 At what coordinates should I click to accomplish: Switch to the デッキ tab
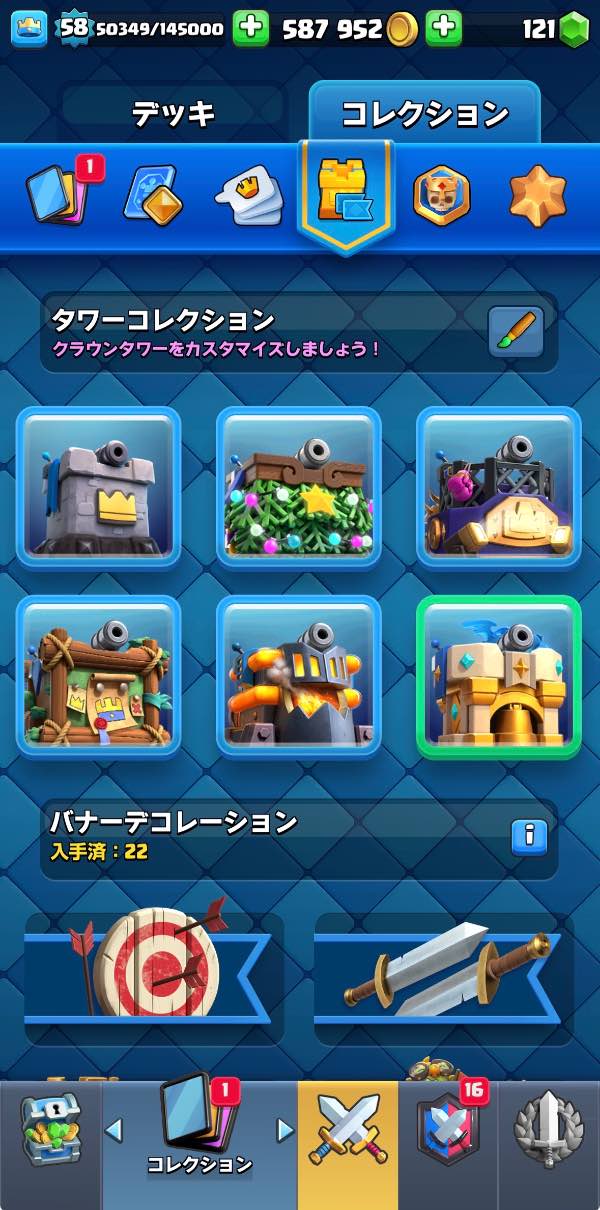pos(174,114)
